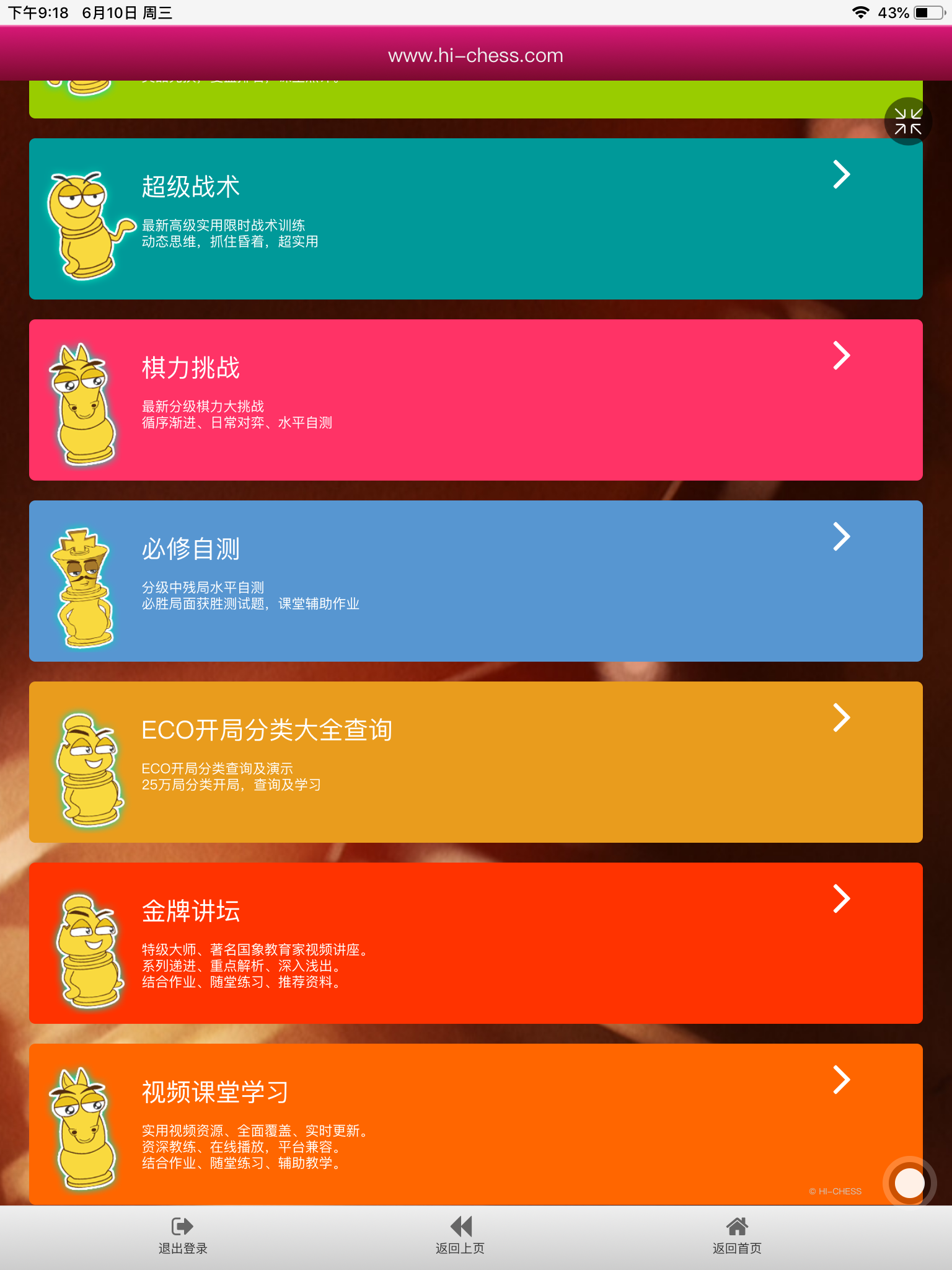Open the 金牌讲坛 lecture card
This screenshot has height=1270, width=952.
(475, 943)
